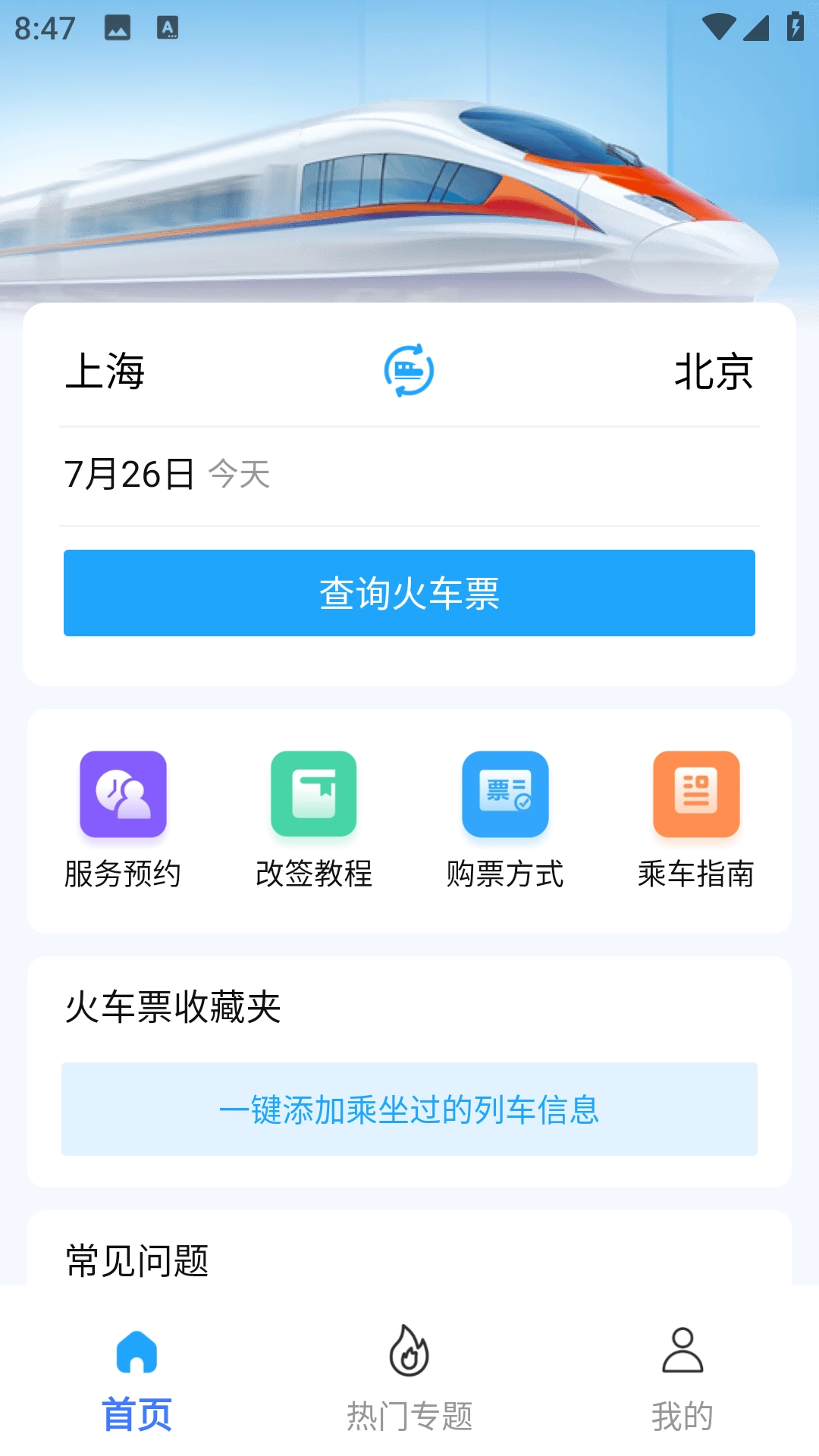This screenshot has width=819, height=1456.
Task: Change departure city 上海
Action: point(105,372)
